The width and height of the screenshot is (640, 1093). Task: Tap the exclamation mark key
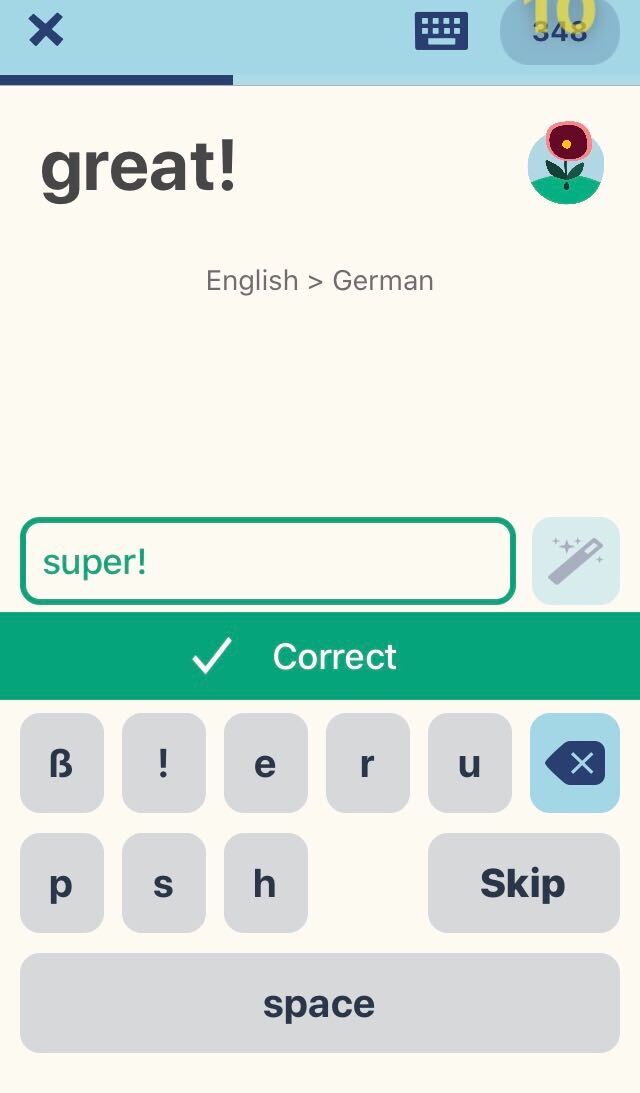click(x=164, y=763)
